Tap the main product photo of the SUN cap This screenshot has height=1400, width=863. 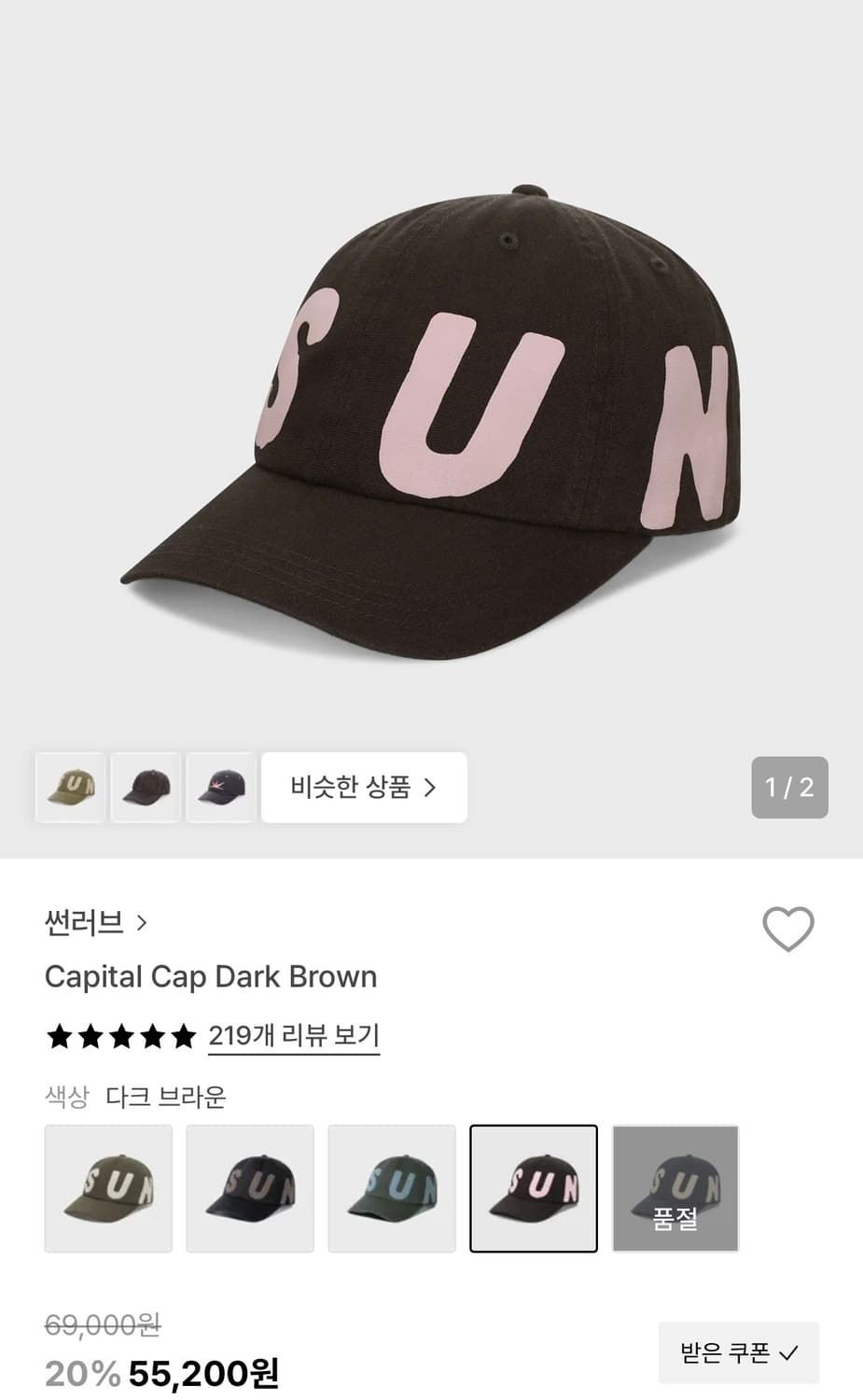pyautogui.click(x=431, y=401)
